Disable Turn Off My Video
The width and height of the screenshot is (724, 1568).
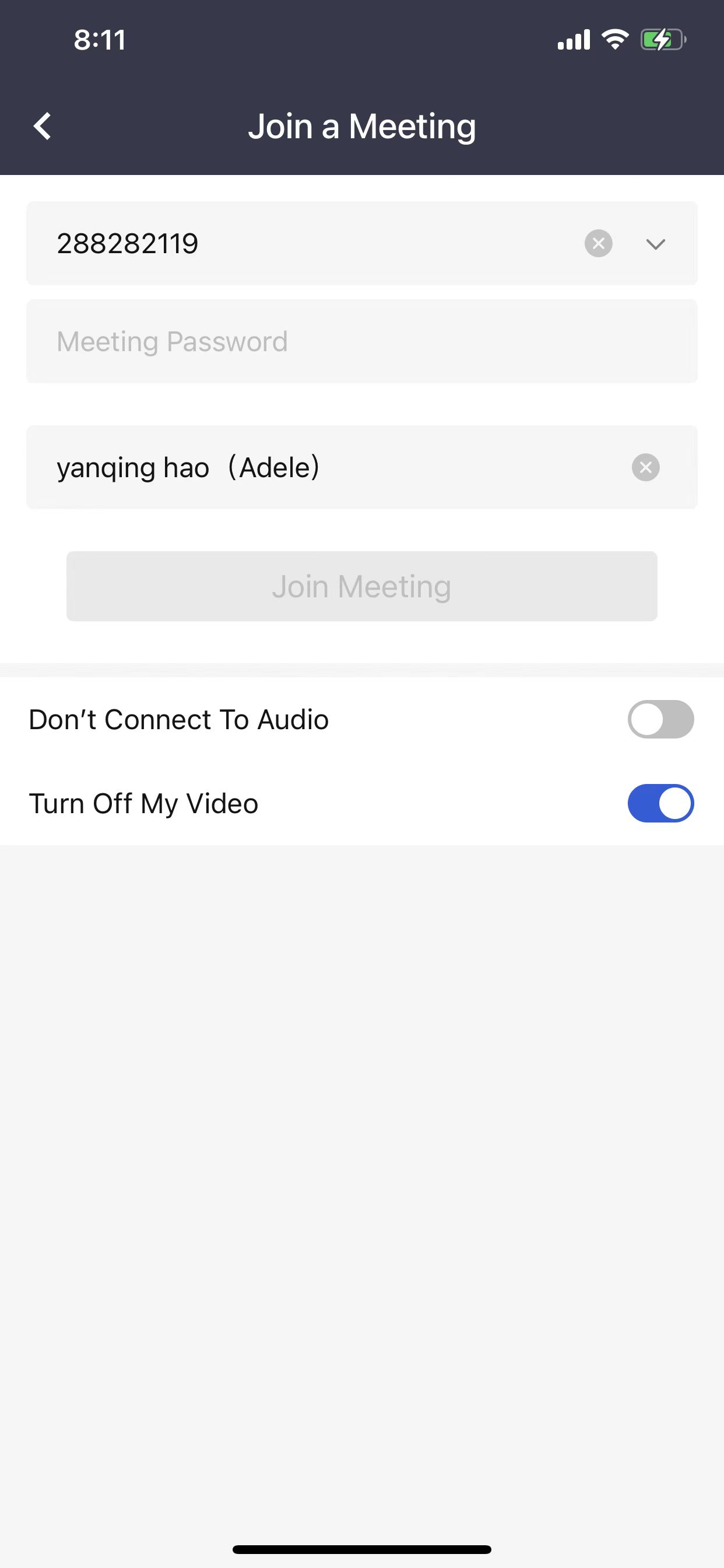pyautogui.click(x=660, y=803)
